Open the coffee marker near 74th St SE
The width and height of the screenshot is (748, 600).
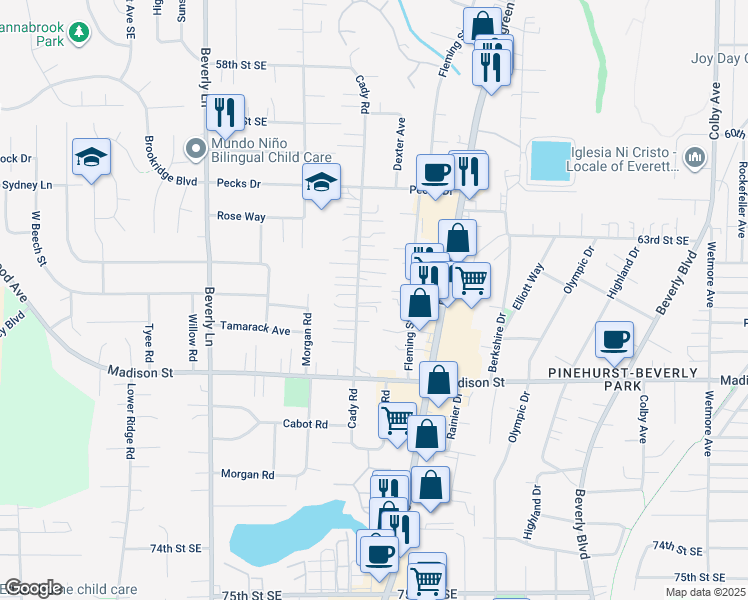pyautogui.click(x=380, y=555)
